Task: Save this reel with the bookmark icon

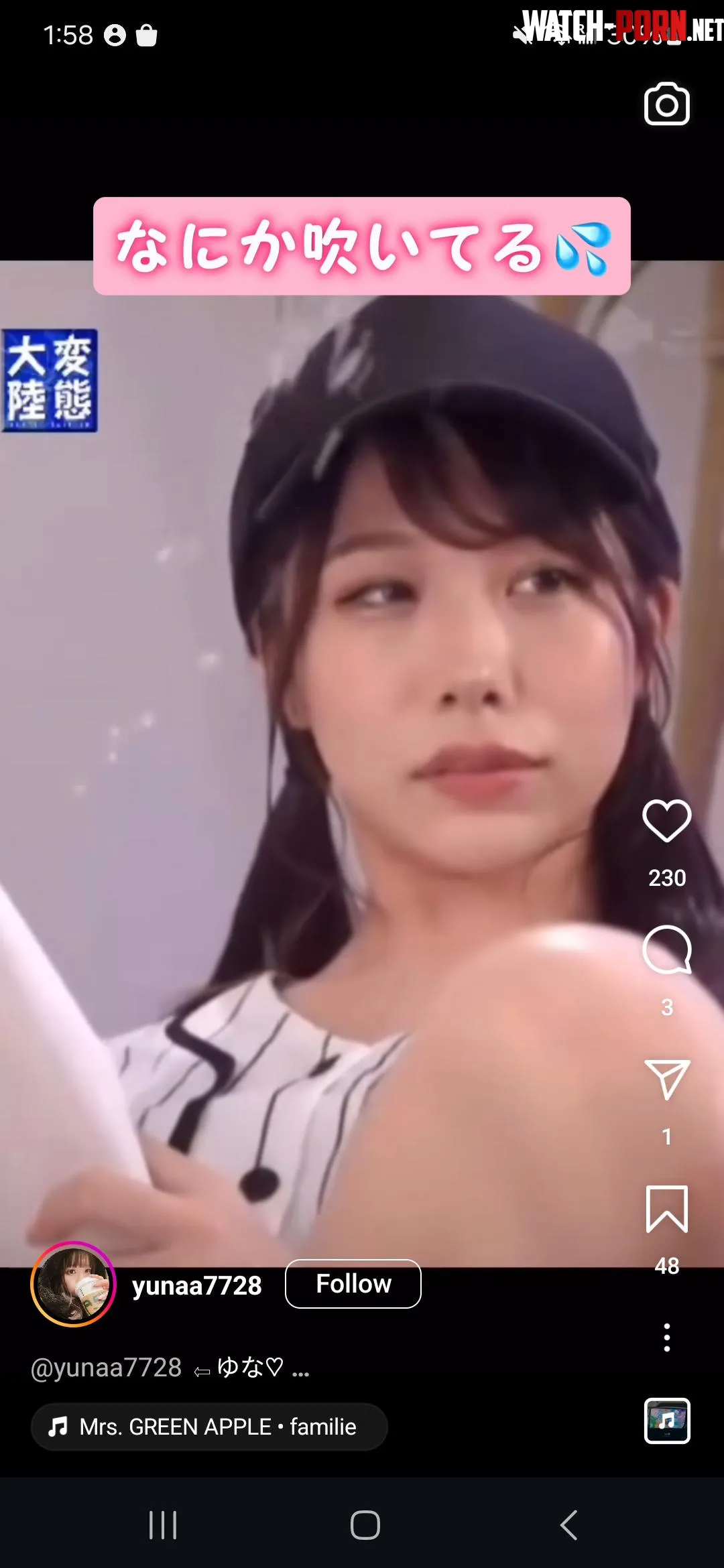Action: [x=666, y=1209]
